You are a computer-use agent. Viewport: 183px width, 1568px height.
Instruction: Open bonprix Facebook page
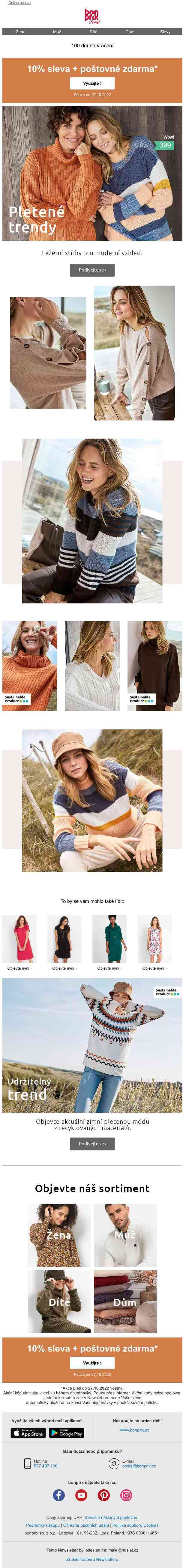(x=58, y=1495)
